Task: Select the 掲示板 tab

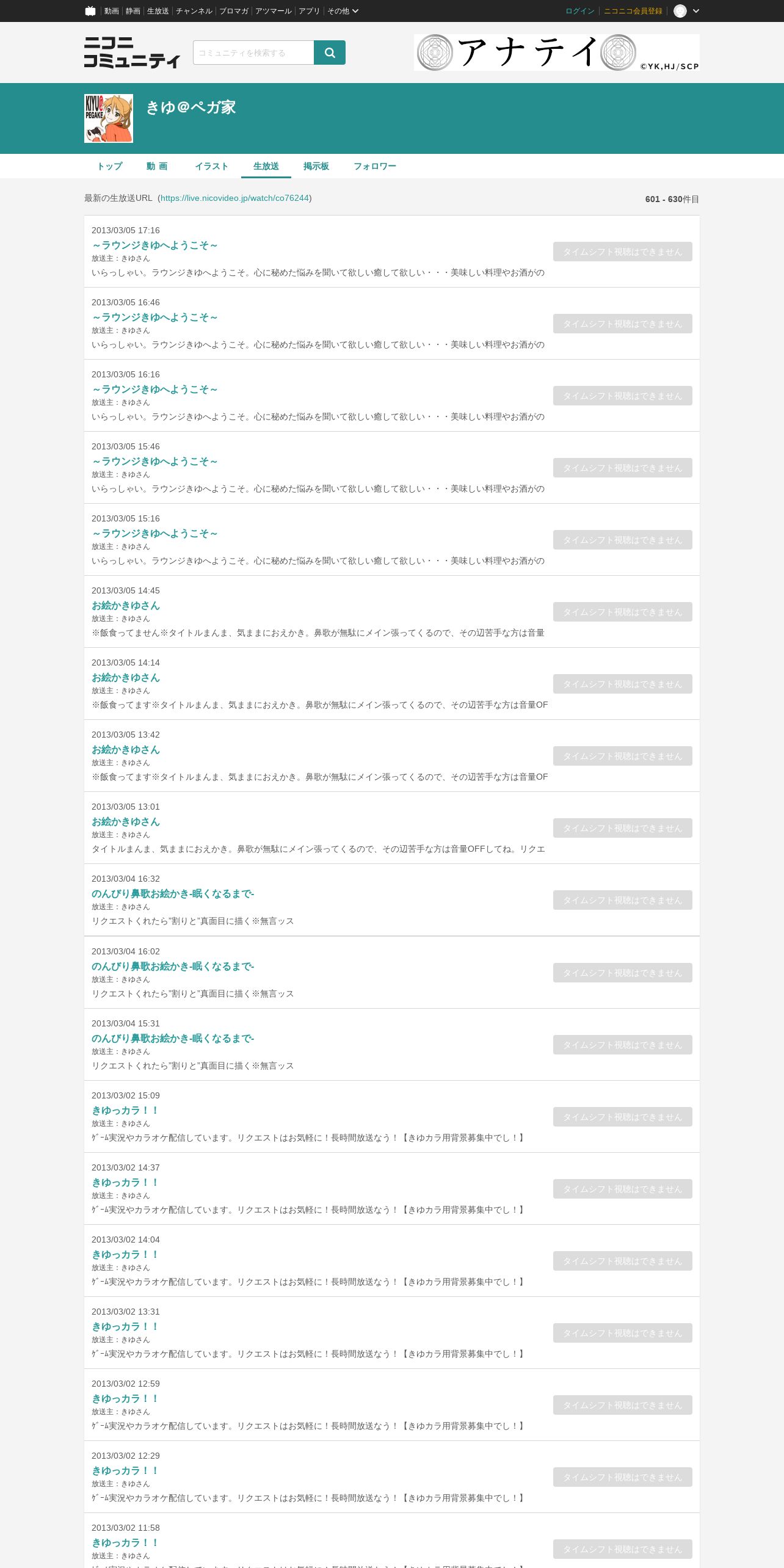Action: tap(316, 166)
